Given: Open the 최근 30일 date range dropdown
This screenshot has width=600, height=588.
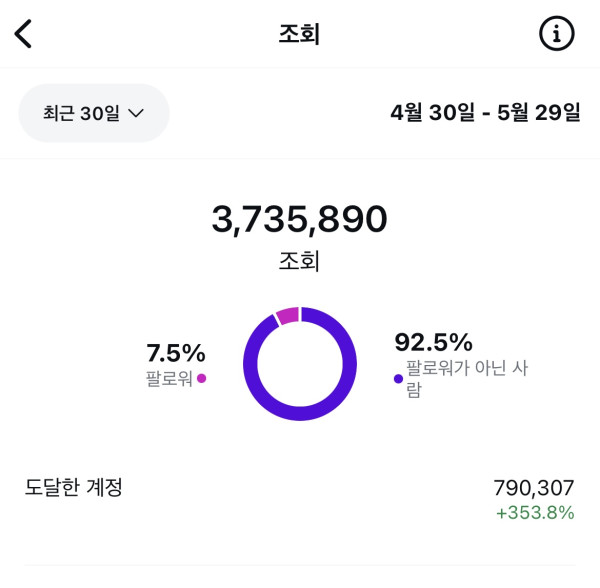Looking at the screenshot, I should (94, 113).
